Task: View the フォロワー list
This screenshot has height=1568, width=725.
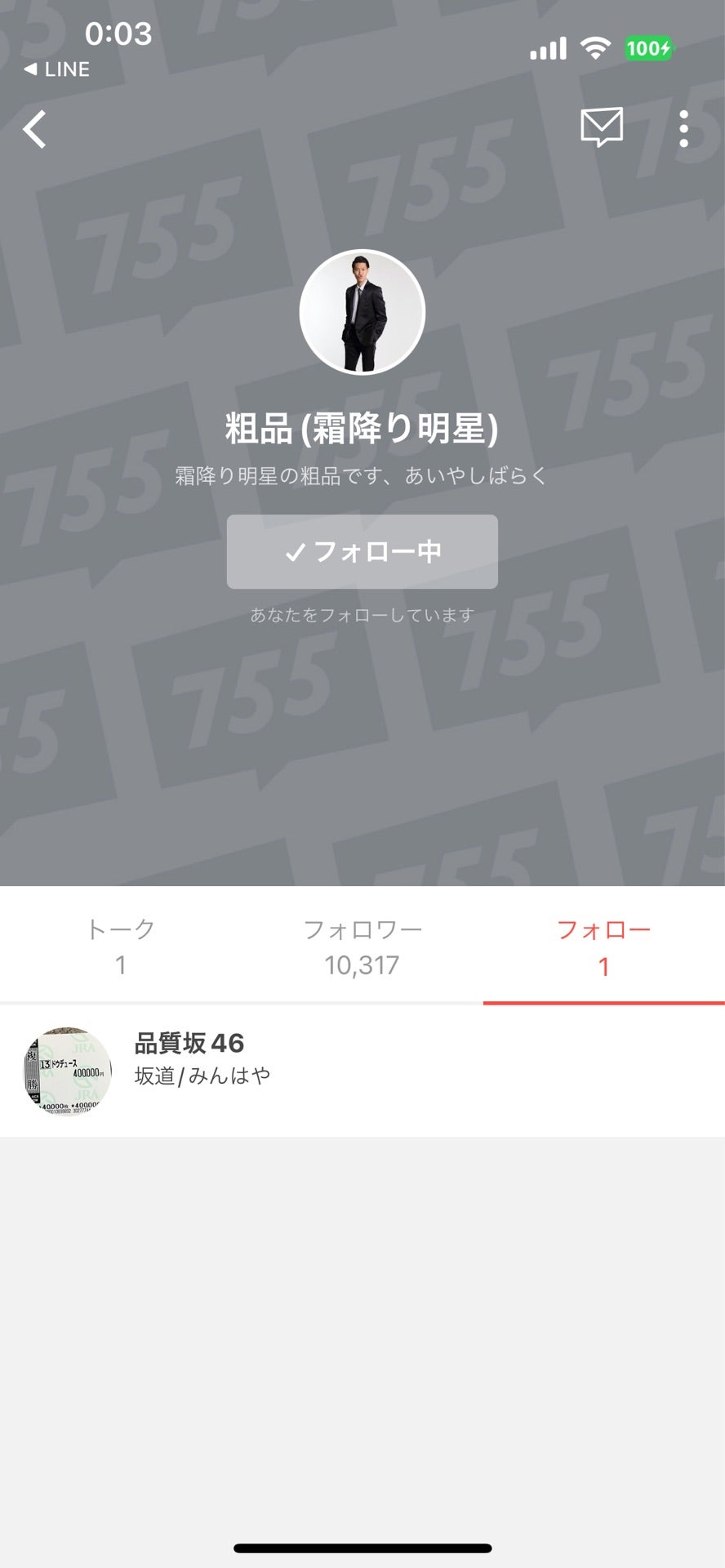Action: point(362,946)
